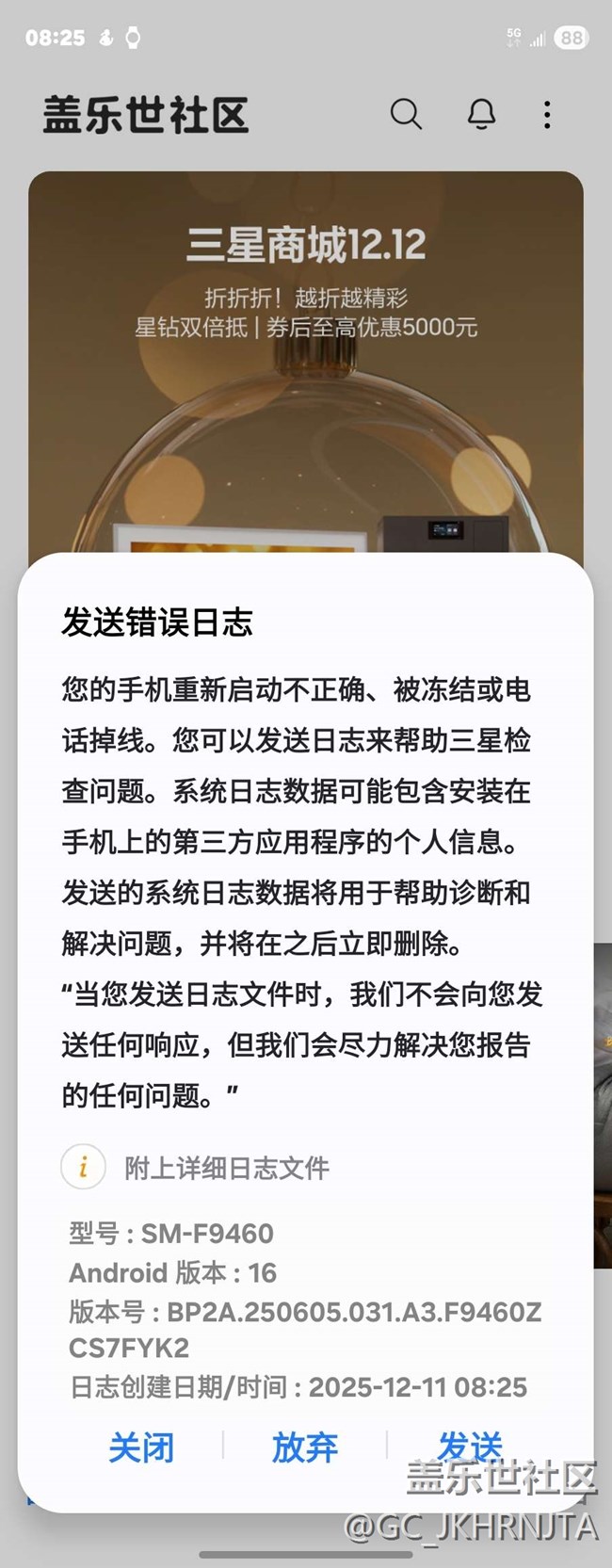Open the search icon in 盖乐世社区
This screenshot has width=612, height=1568.
pos(406,115)
